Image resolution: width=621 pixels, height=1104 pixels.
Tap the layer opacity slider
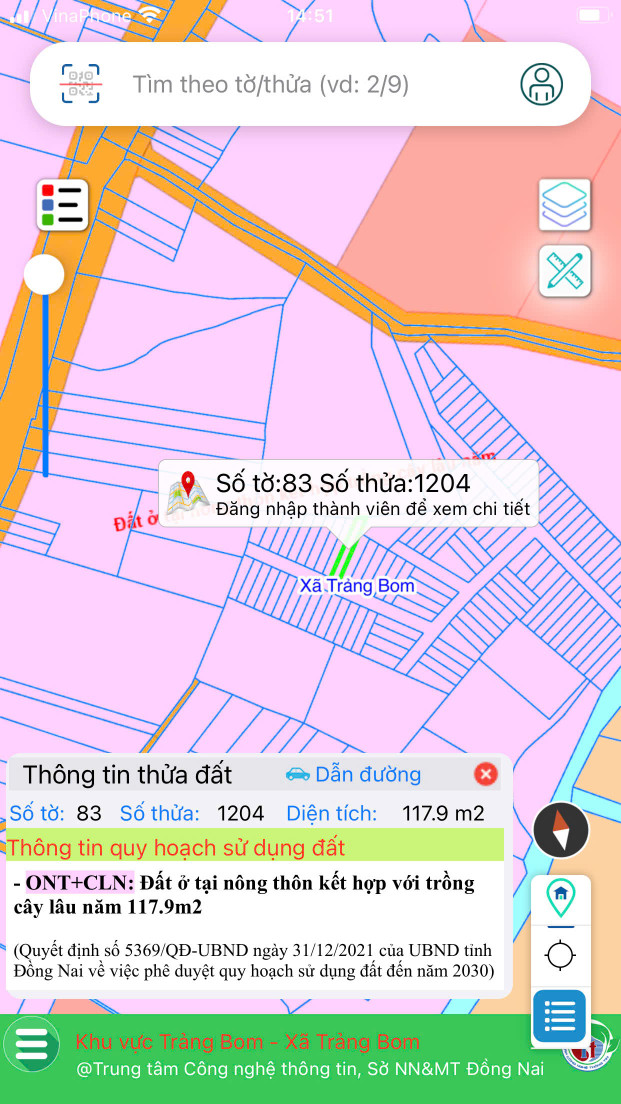click(44, 275)
